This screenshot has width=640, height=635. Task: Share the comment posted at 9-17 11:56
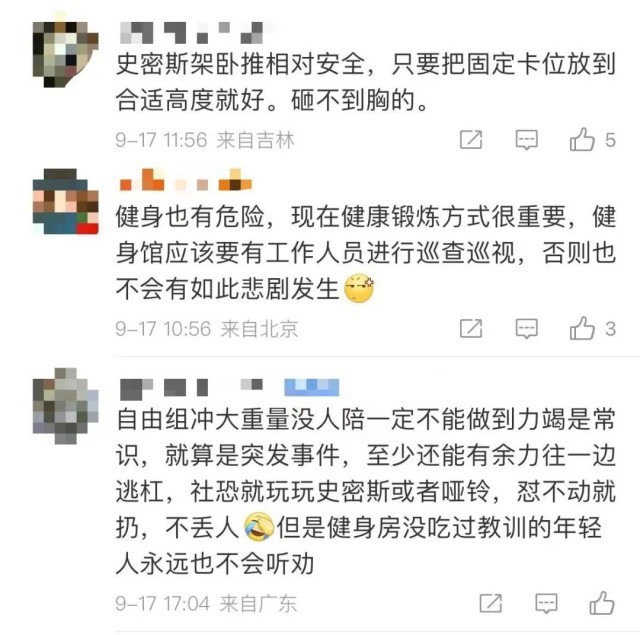click(x=471, y=141)
